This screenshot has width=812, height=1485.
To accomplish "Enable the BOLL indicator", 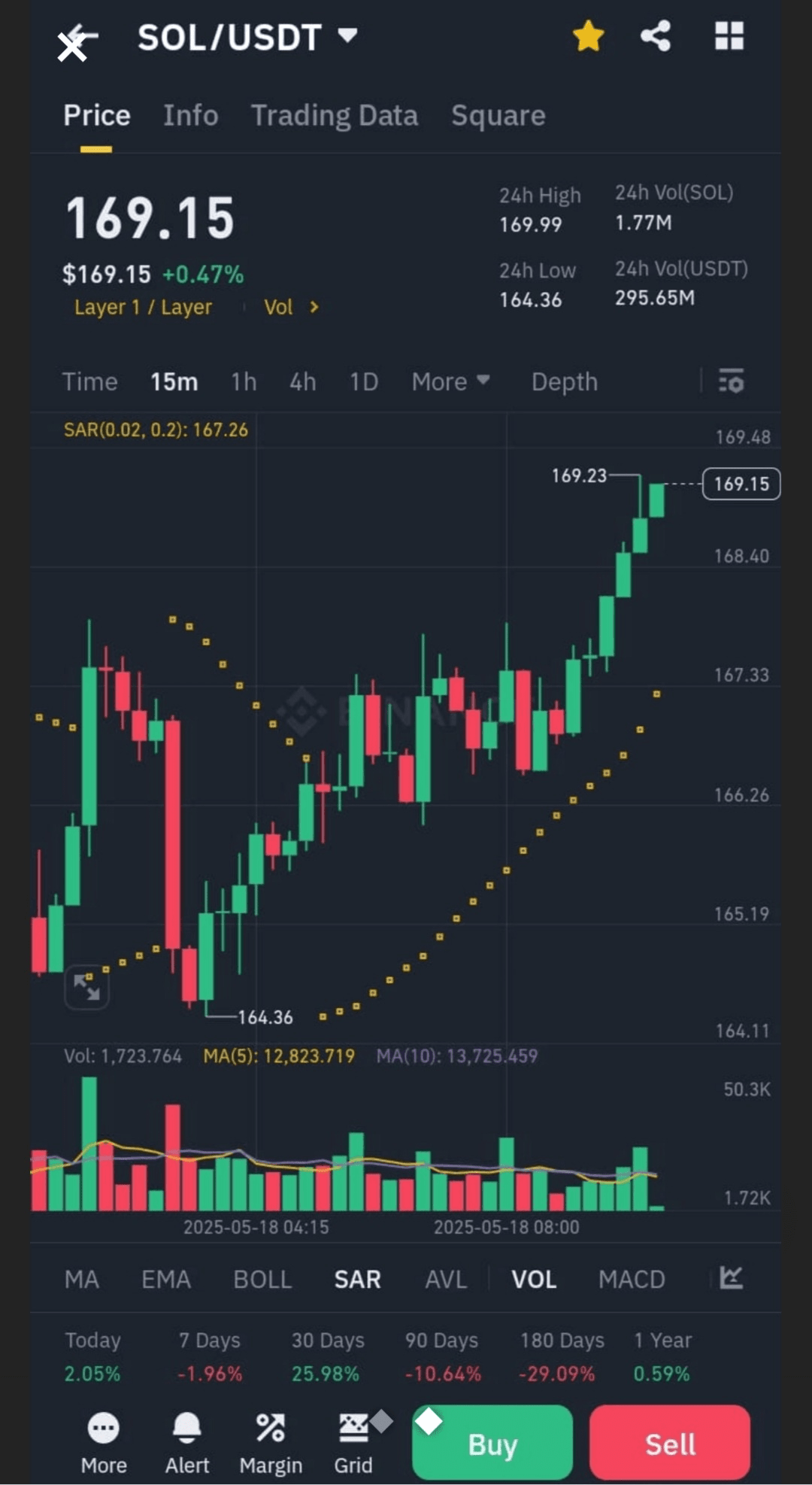I will (x=262, y=1279).
